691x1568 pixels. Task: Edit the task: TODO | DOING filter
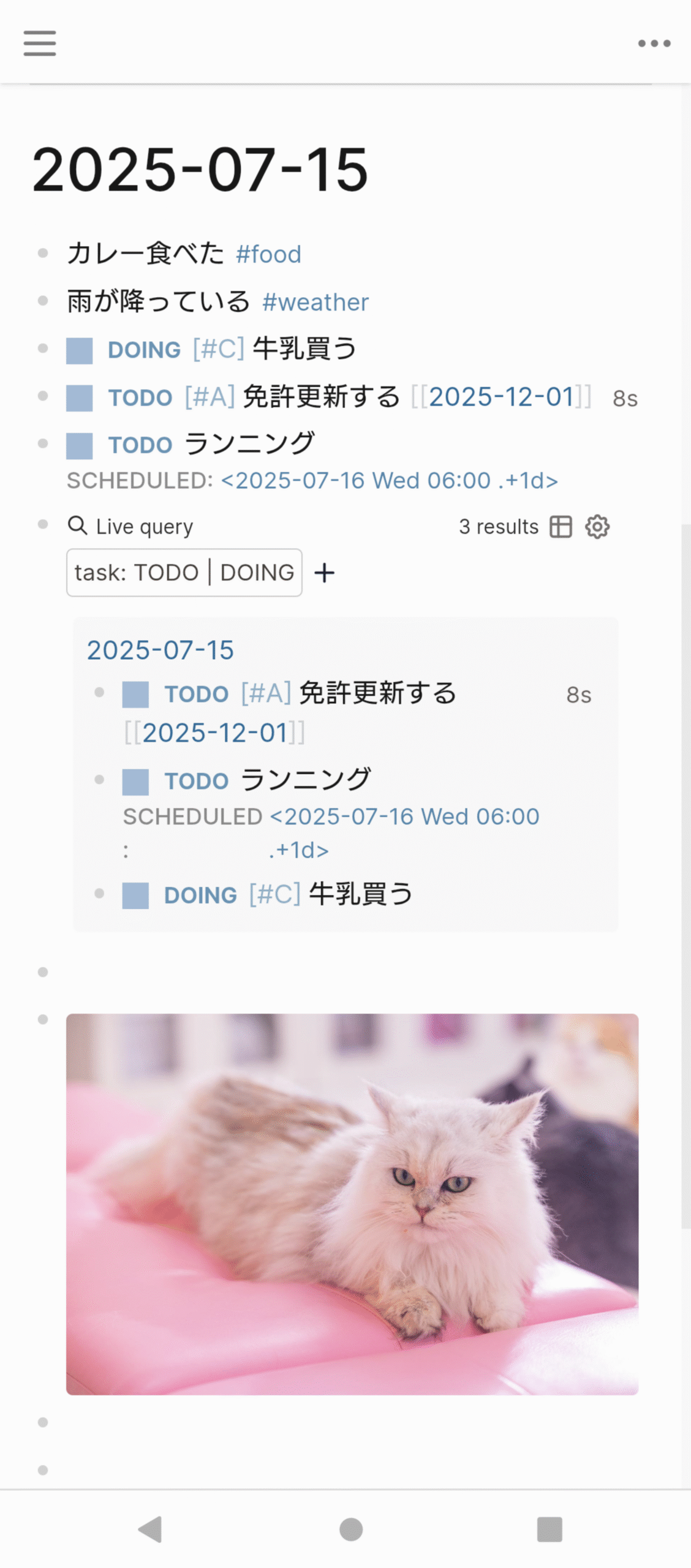tap(184, 573)
